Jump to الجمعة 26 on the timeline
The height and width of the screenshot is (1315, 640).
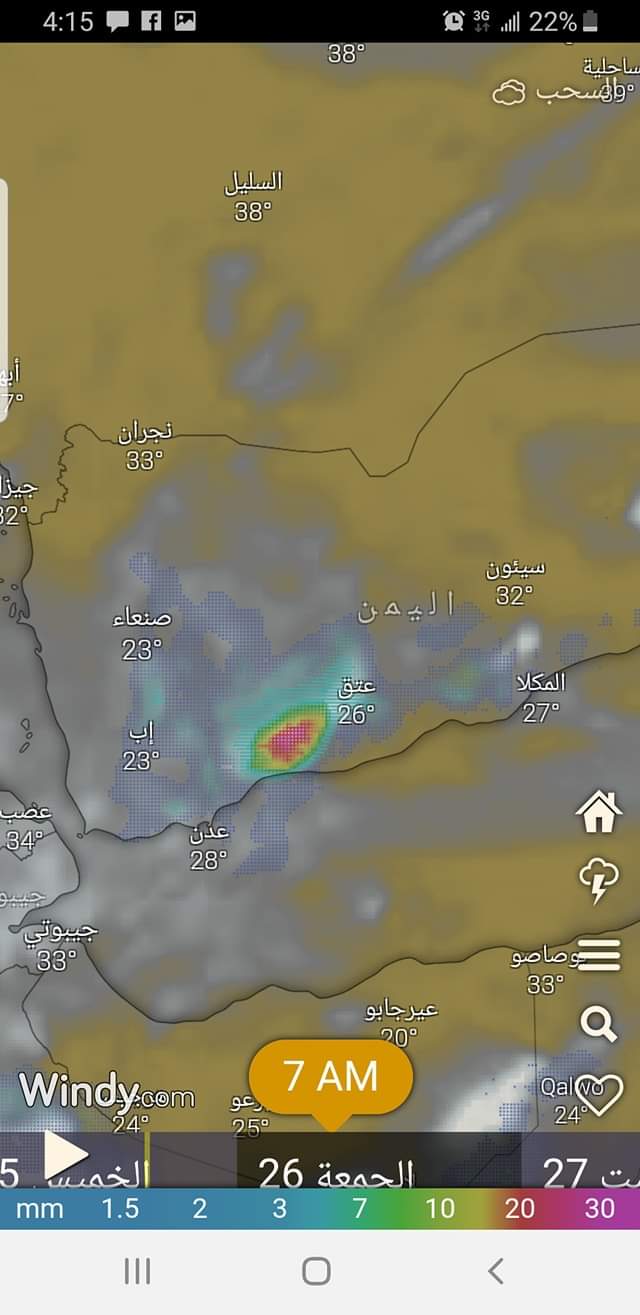336,1172
